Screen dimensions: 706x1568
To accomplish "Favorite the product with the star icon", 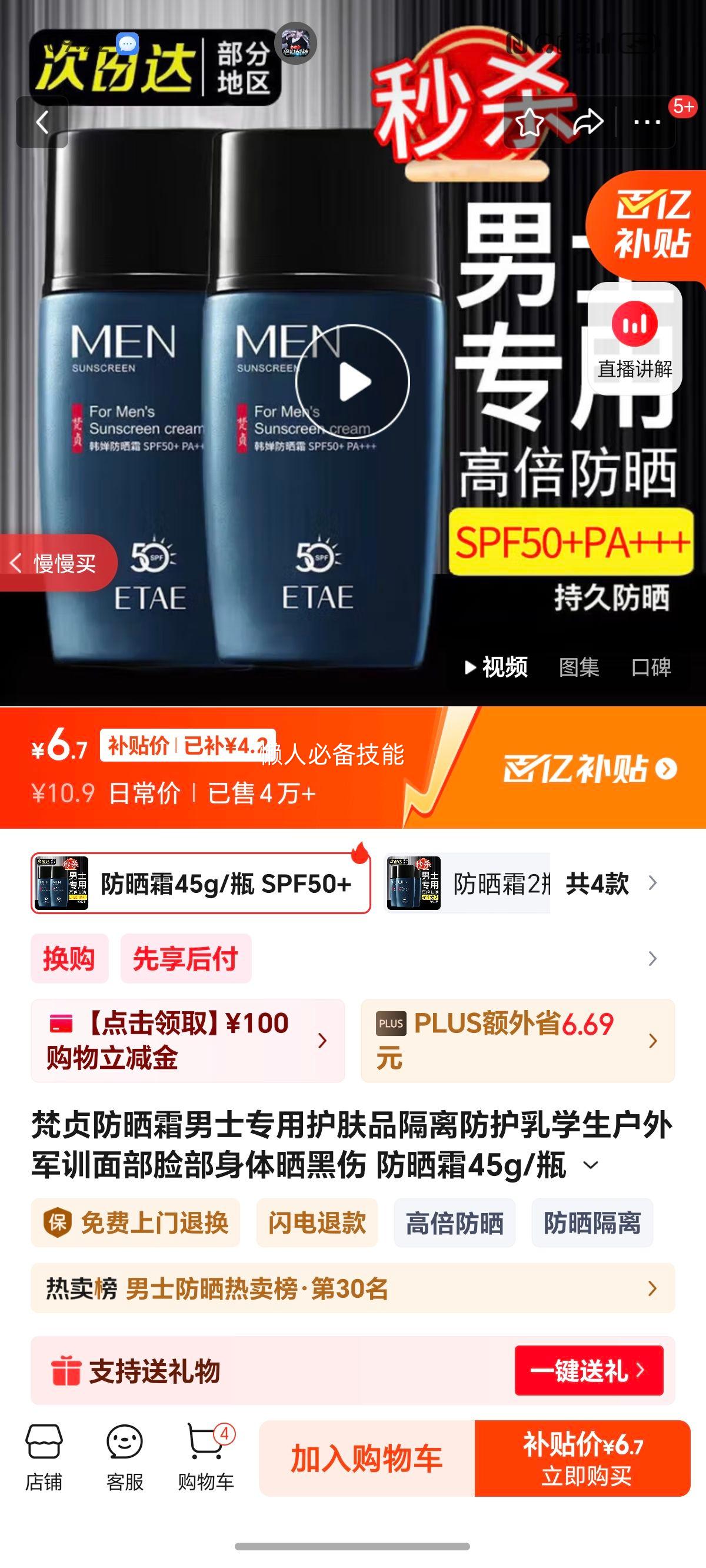I will [x=531, y=122].
